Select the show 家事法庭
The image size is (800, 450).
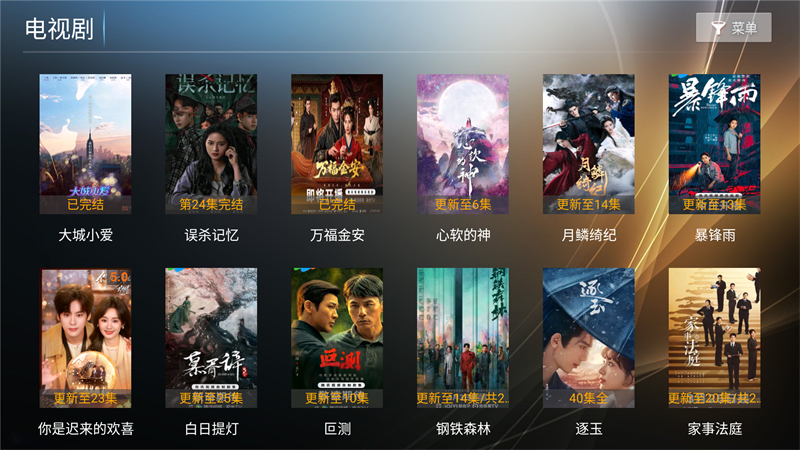click(x=714, y=338)
